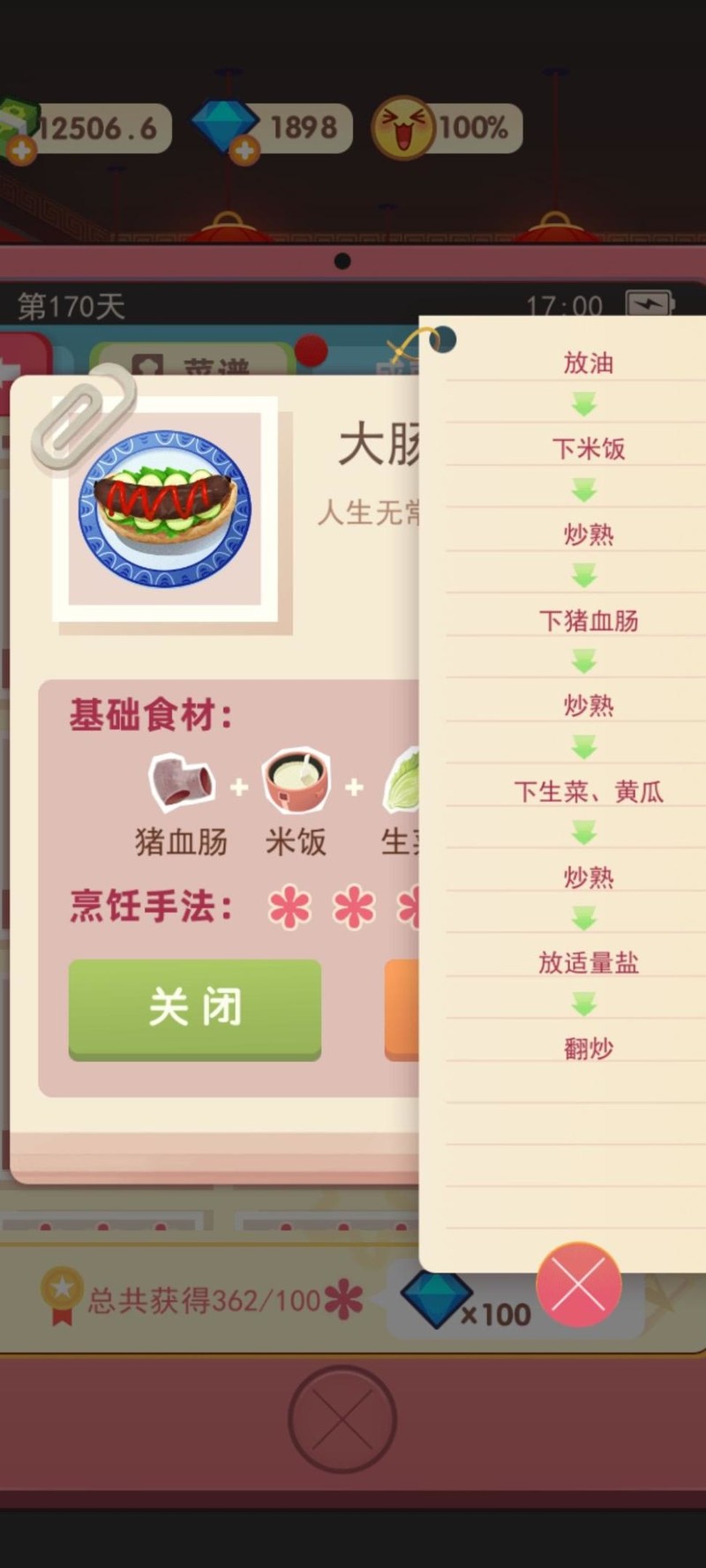Tap the green 关闭 button

coord(195,1008)
